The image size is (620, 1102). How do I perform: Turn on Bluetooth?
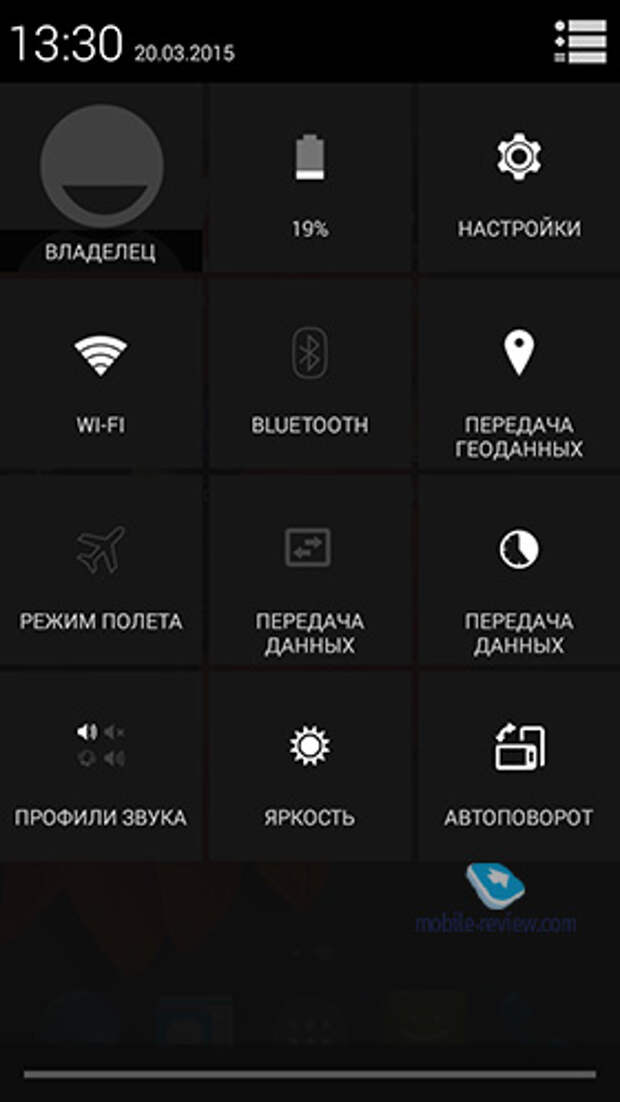coord(310,375)
